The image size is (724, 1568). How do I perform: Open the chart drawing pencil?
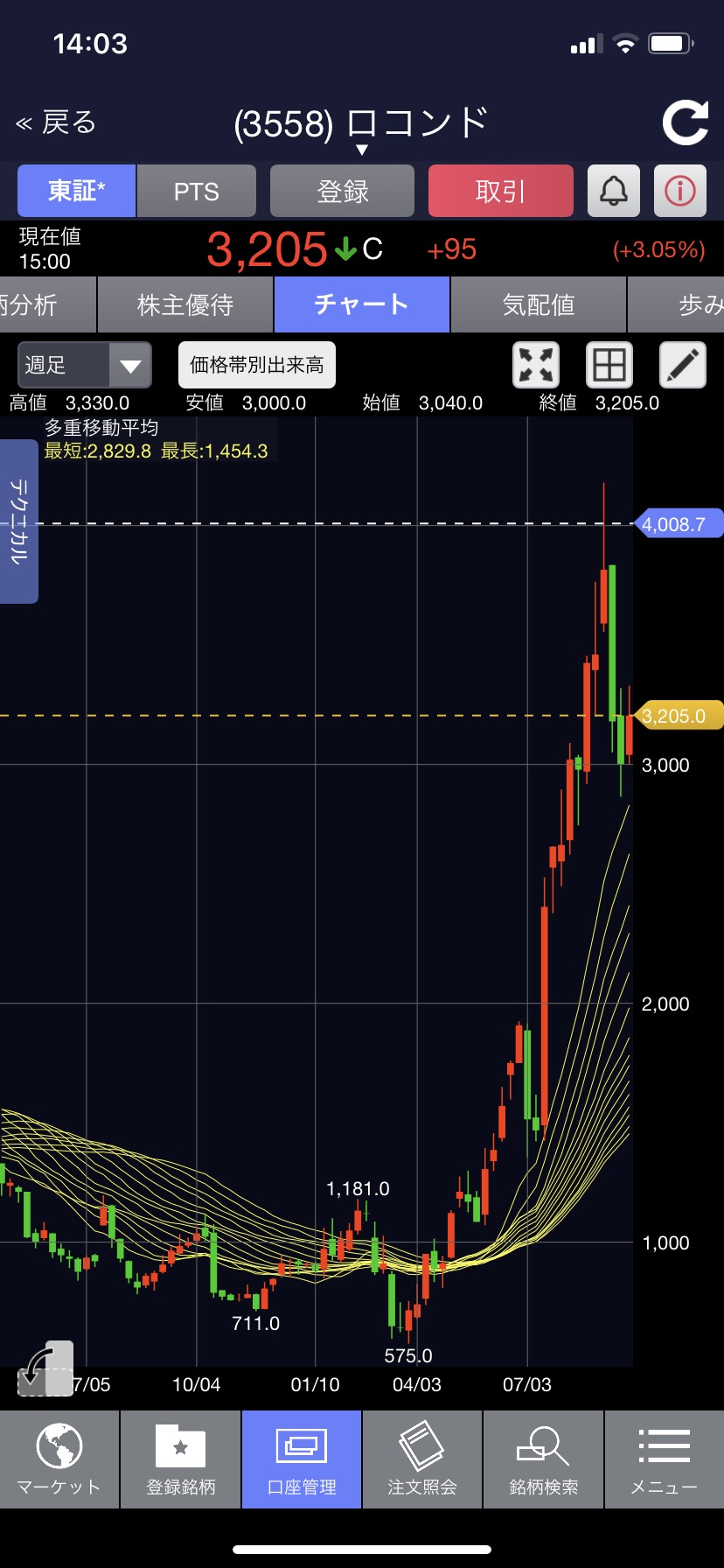coord(682,365)
